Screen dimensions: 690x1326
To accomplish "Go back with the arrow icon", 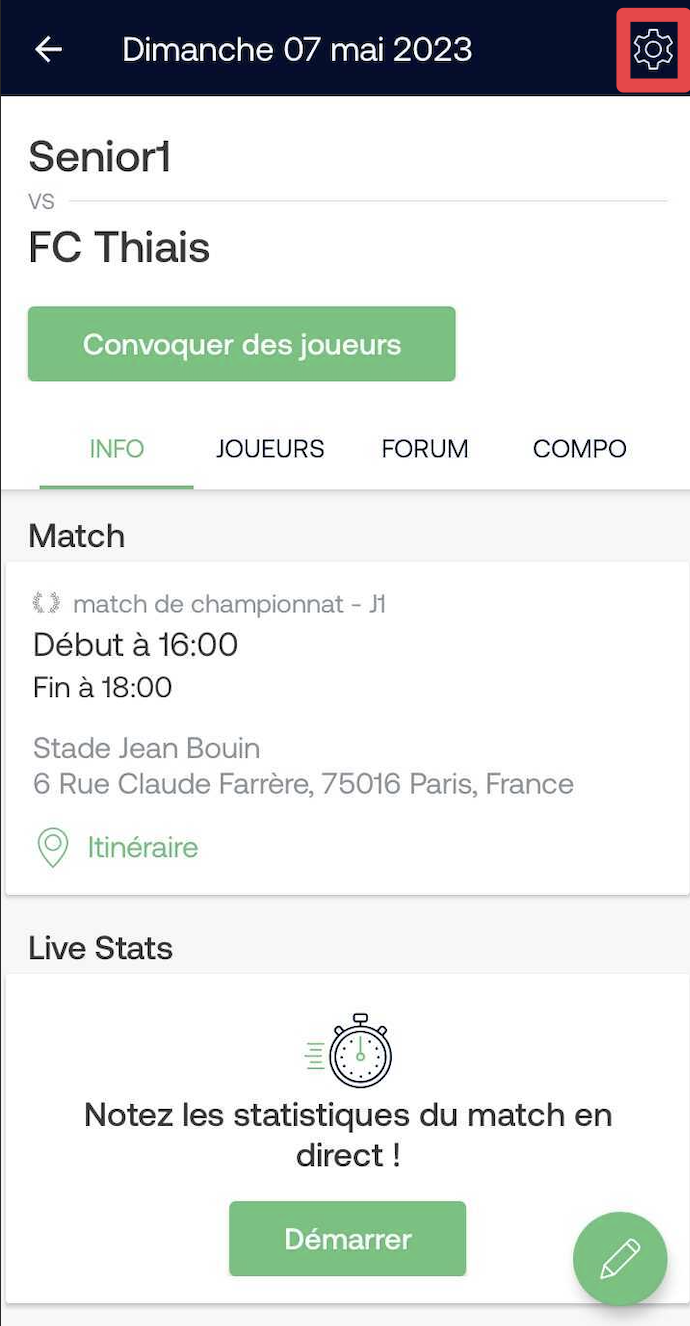I will point(48,49).
